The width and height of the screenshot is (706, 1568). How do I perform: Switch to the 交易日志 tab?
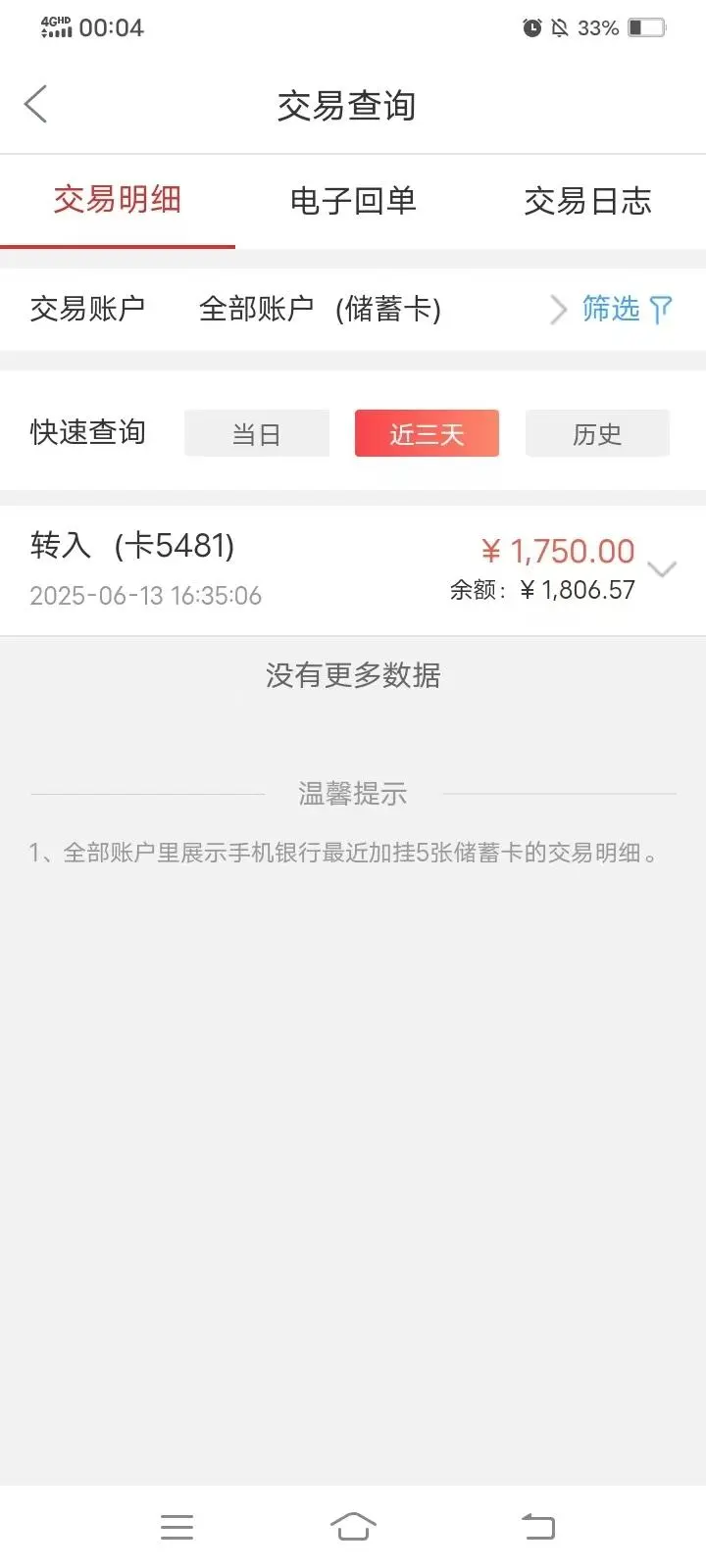tap(587, 201)
